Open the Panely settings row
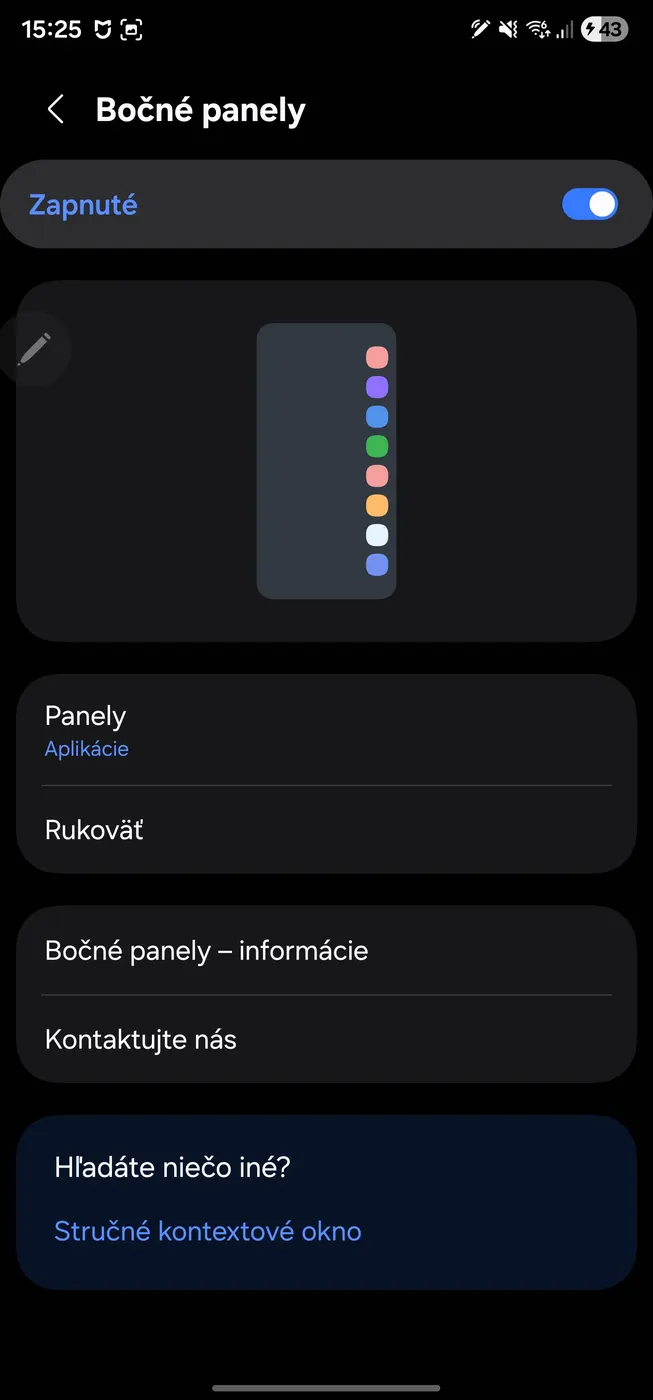The image size is (653, 1400). tap(326, 730)
